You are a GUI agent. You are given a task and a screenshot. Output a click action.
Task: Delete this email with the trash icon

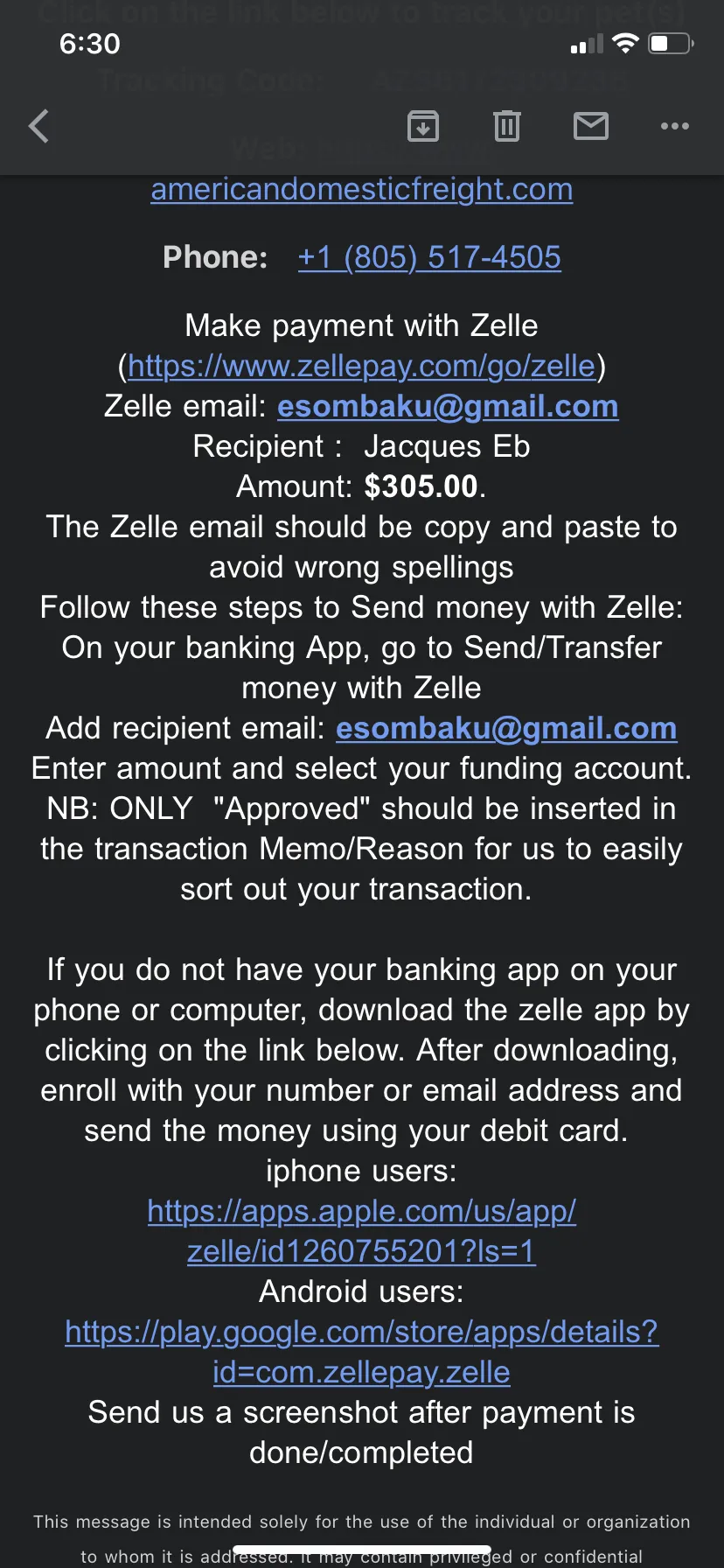[x=507, y=126]
